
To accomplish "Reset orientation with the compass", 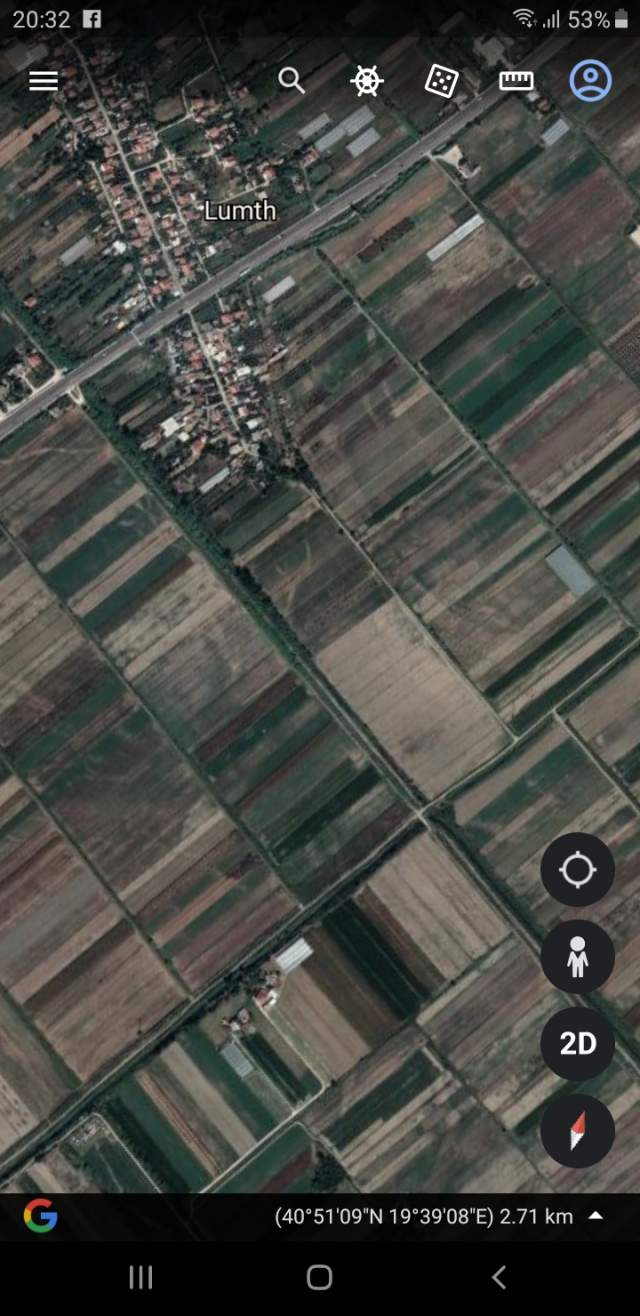I will 577,1131.
